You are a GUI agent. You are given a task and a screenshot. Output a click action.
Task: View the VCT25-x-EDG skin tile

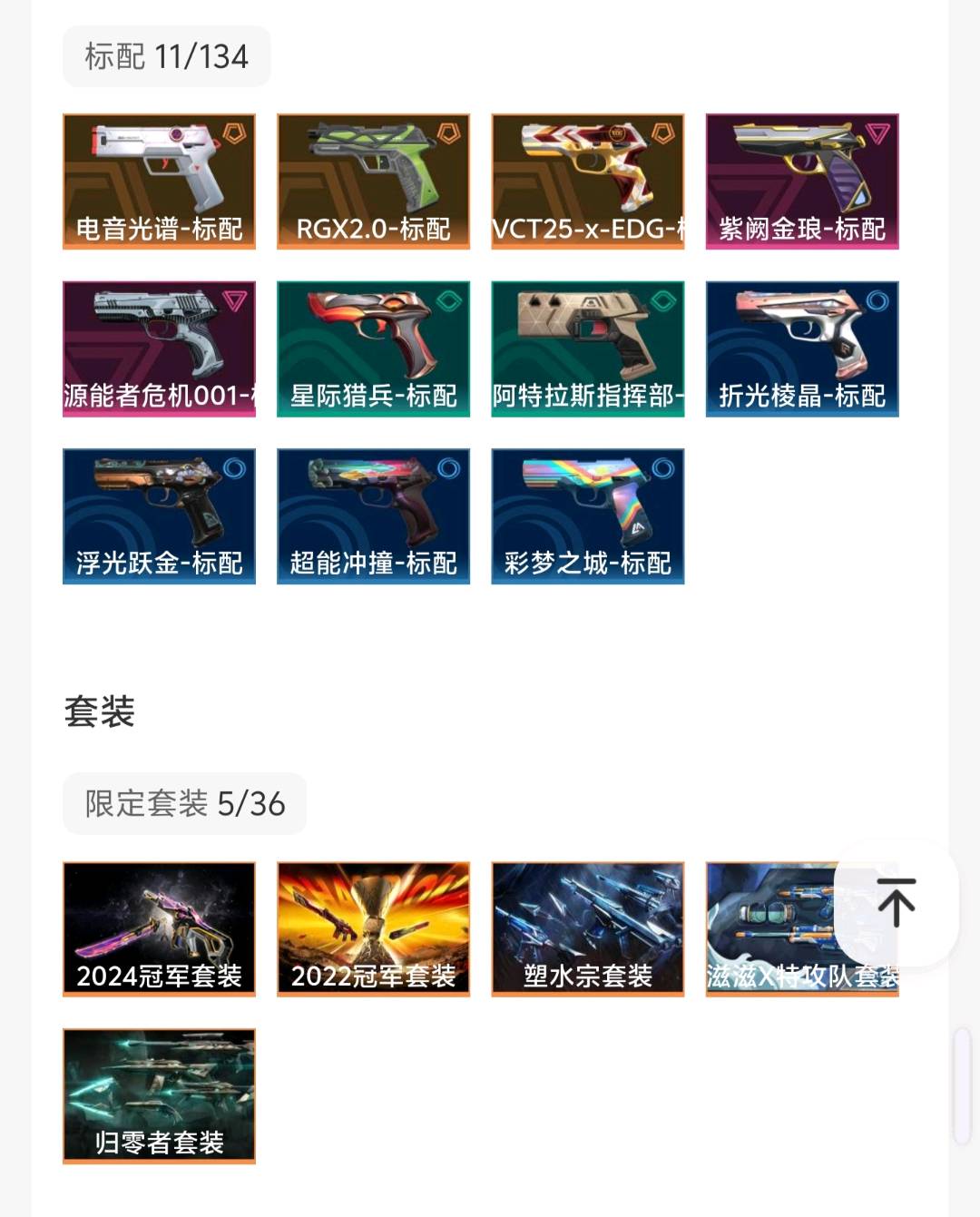[587, 181]
